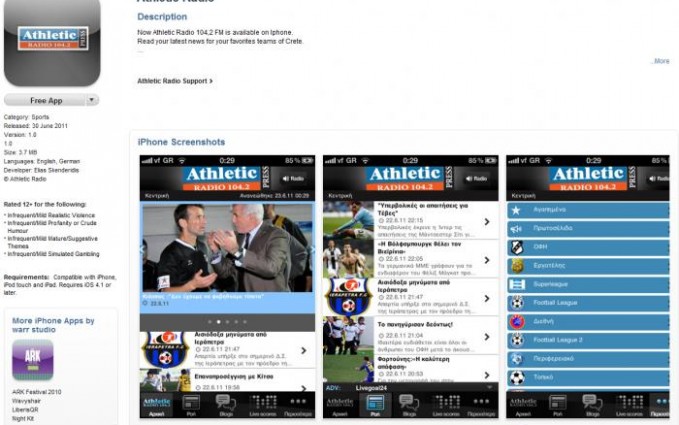Screen dimensions: 679x425
Task: Open the Night Kit app page
Action: pyautogui.click(x=25, y=419)
